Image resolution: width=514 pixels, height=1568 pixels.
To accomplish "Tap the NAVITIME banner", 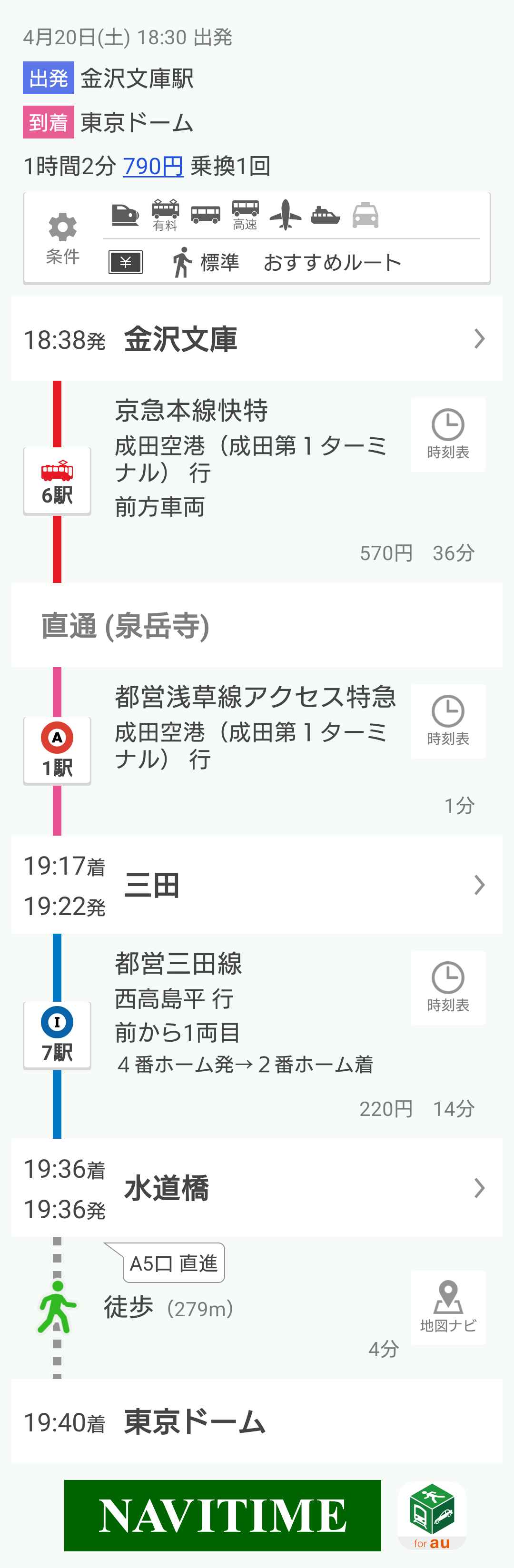I will tap(222, 1515).
